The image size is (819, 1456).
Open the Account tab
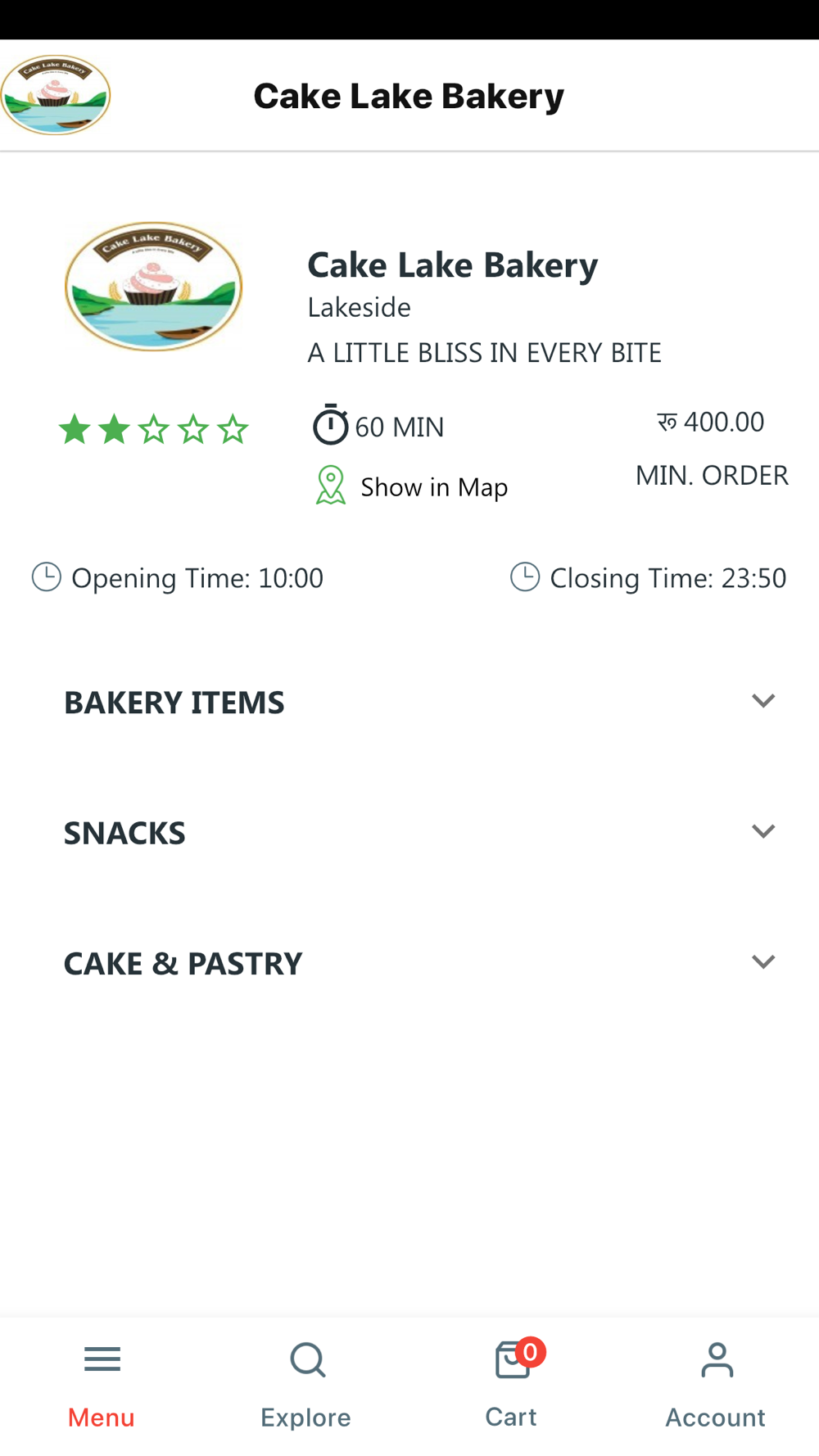coord(716,1386)
